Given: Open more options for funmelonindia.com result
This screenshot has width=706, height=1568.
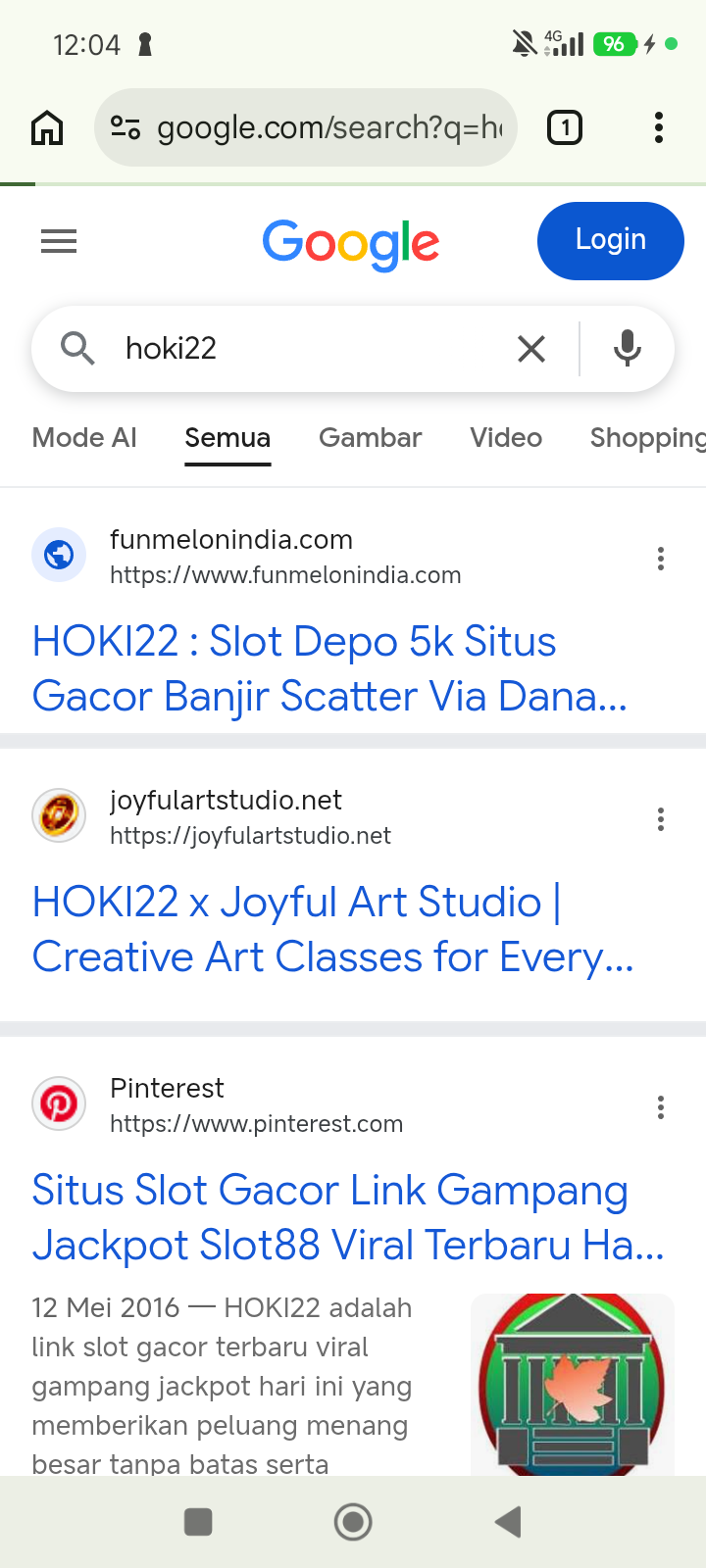Looking at the screenshot, I should (661, 559).
